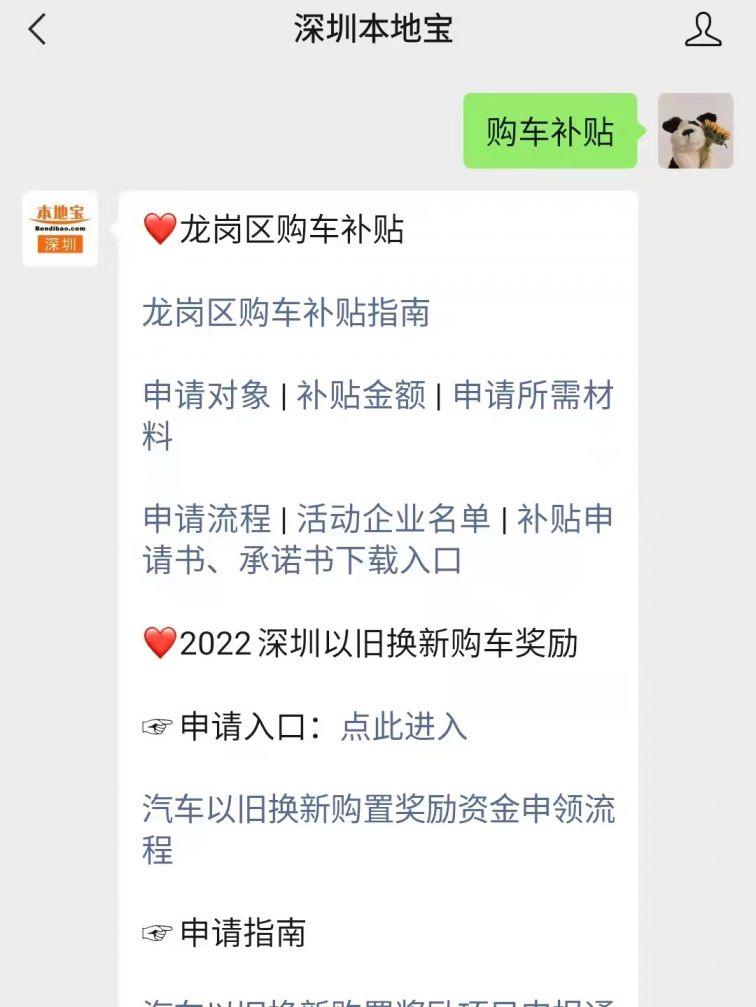Screen dimensions: 756x1007
Task: Tap 点此进入 application entry link
Action: coord(403,726)
